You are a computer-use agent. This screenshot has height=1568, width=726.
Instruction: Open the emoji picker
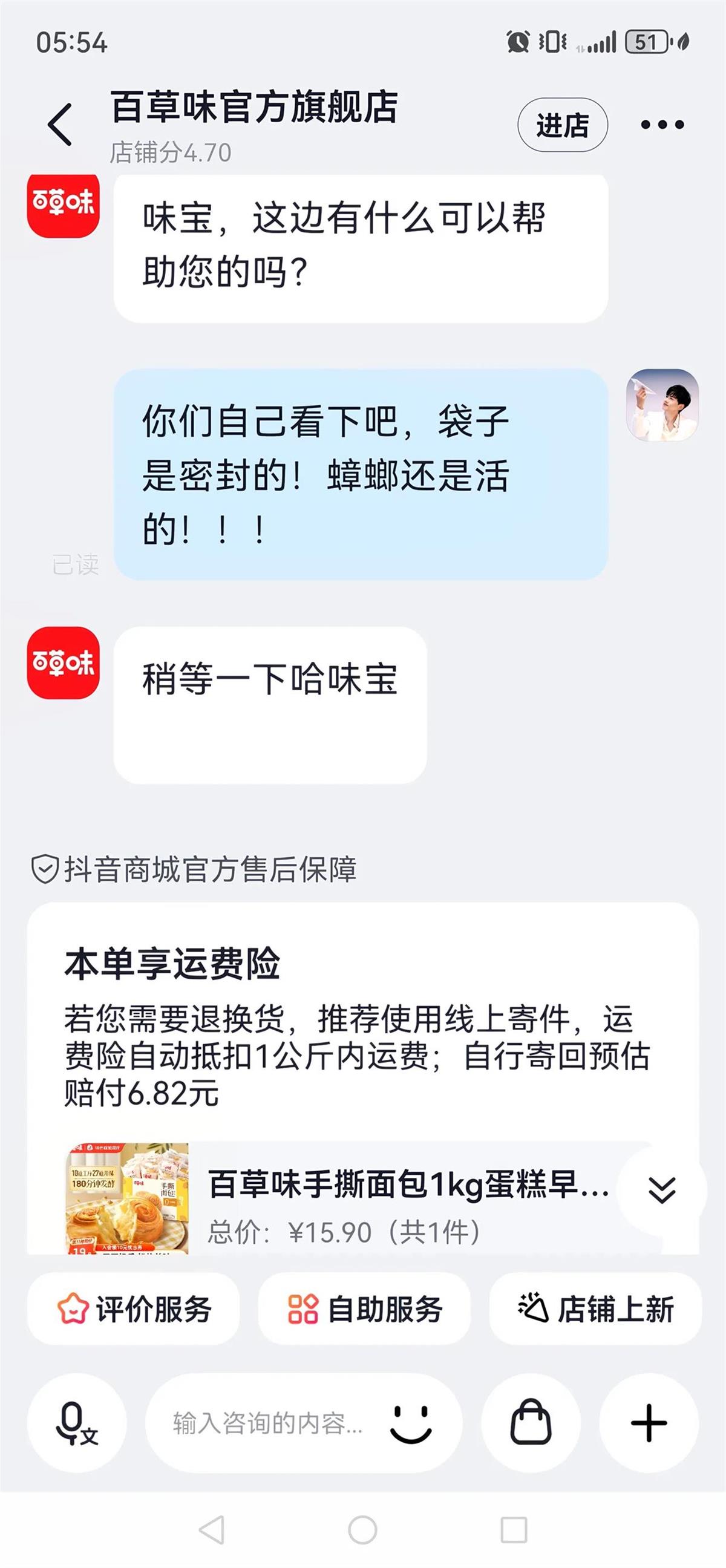coord(411,1423)
